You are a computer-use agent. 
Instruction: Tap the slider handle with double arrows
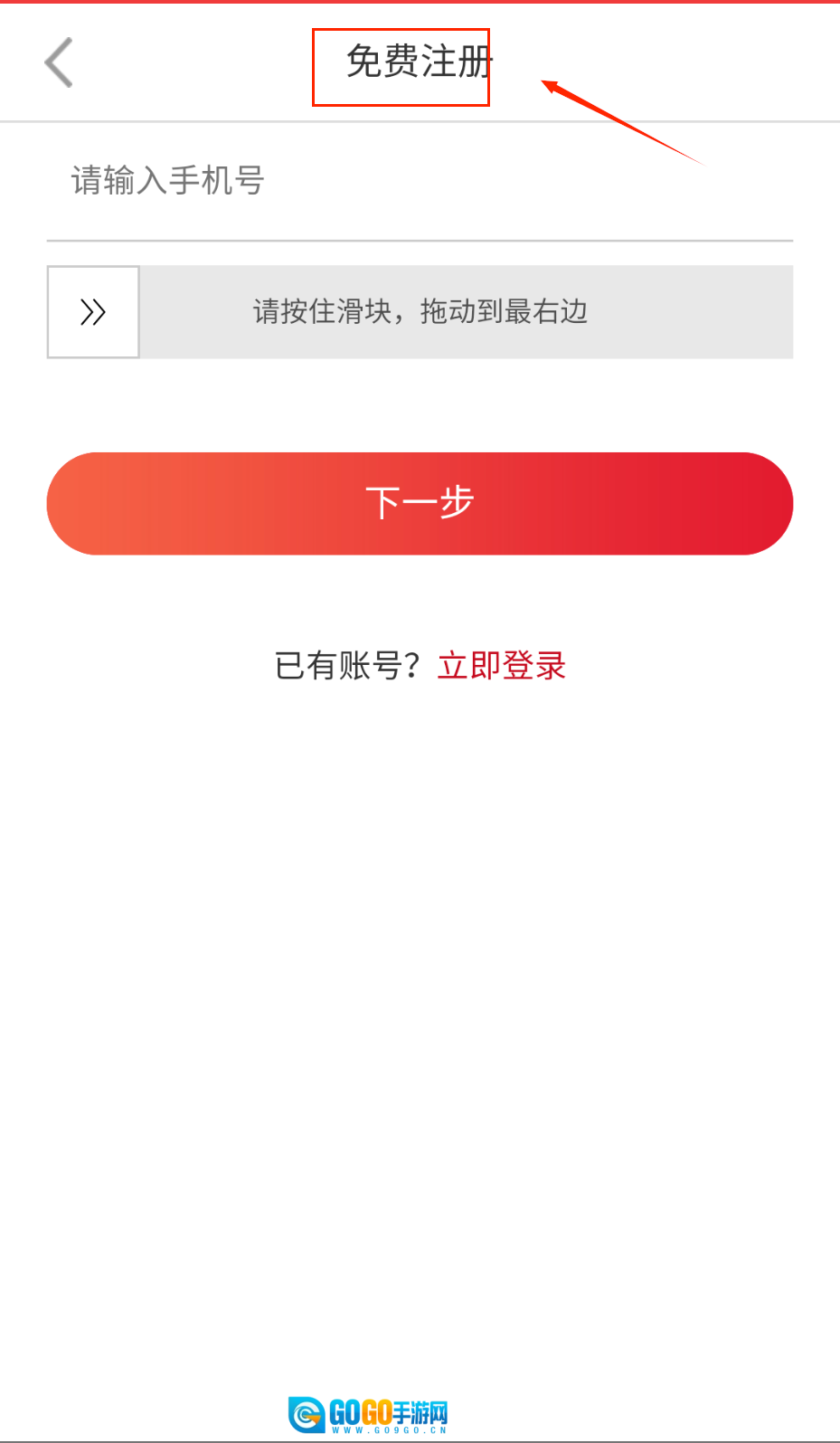pos(93,312)
